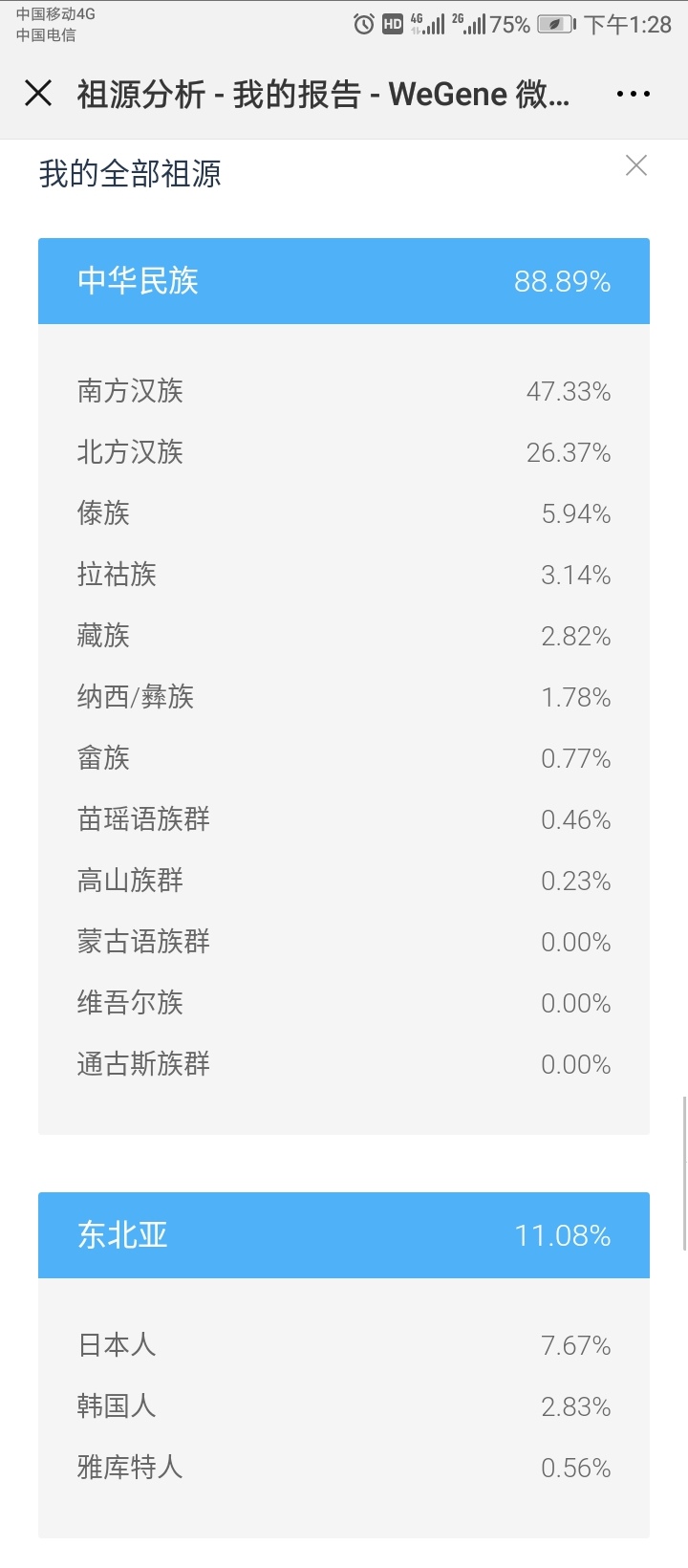Dismiss the 我的全部祖源 panel

(636, 165)
